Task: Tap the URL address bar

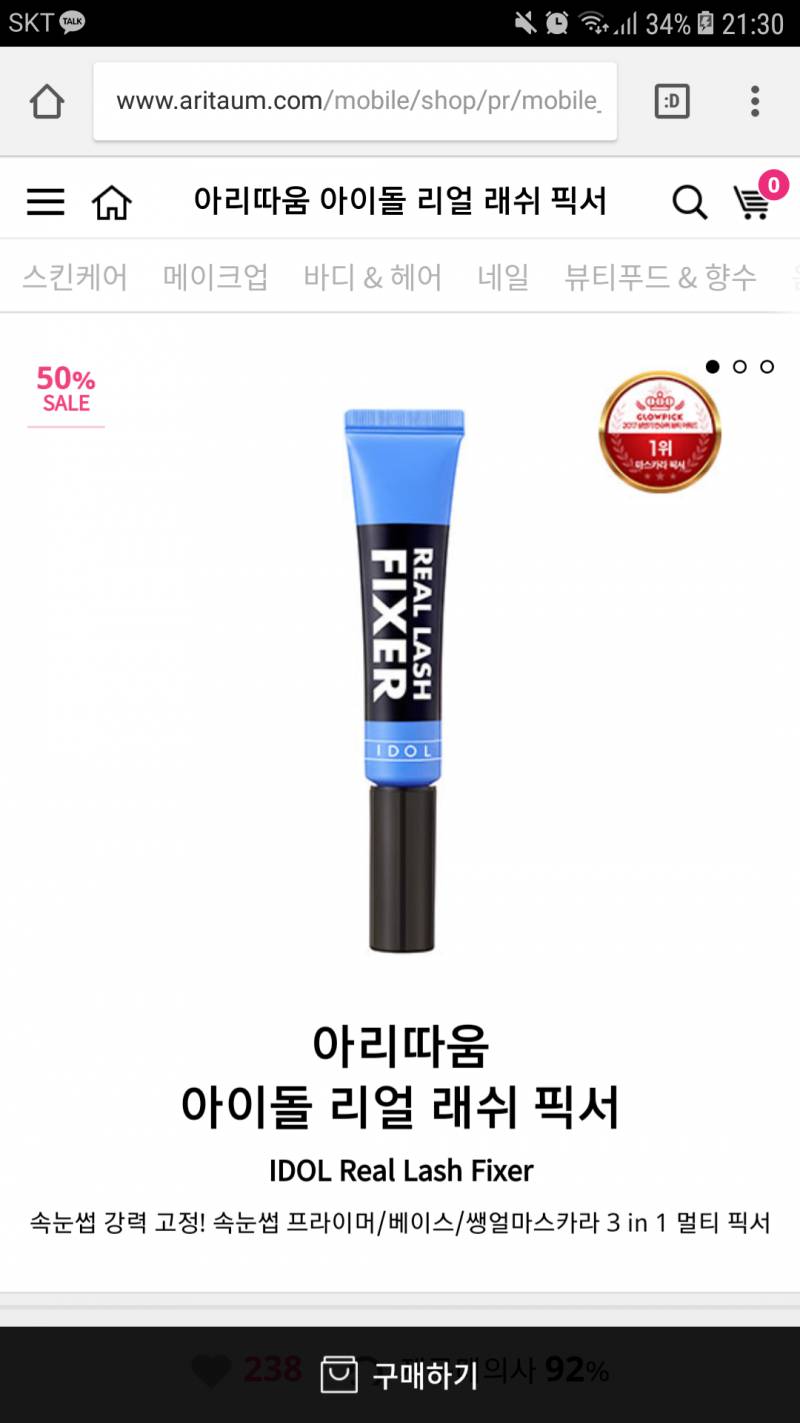Action: (355, 102)
